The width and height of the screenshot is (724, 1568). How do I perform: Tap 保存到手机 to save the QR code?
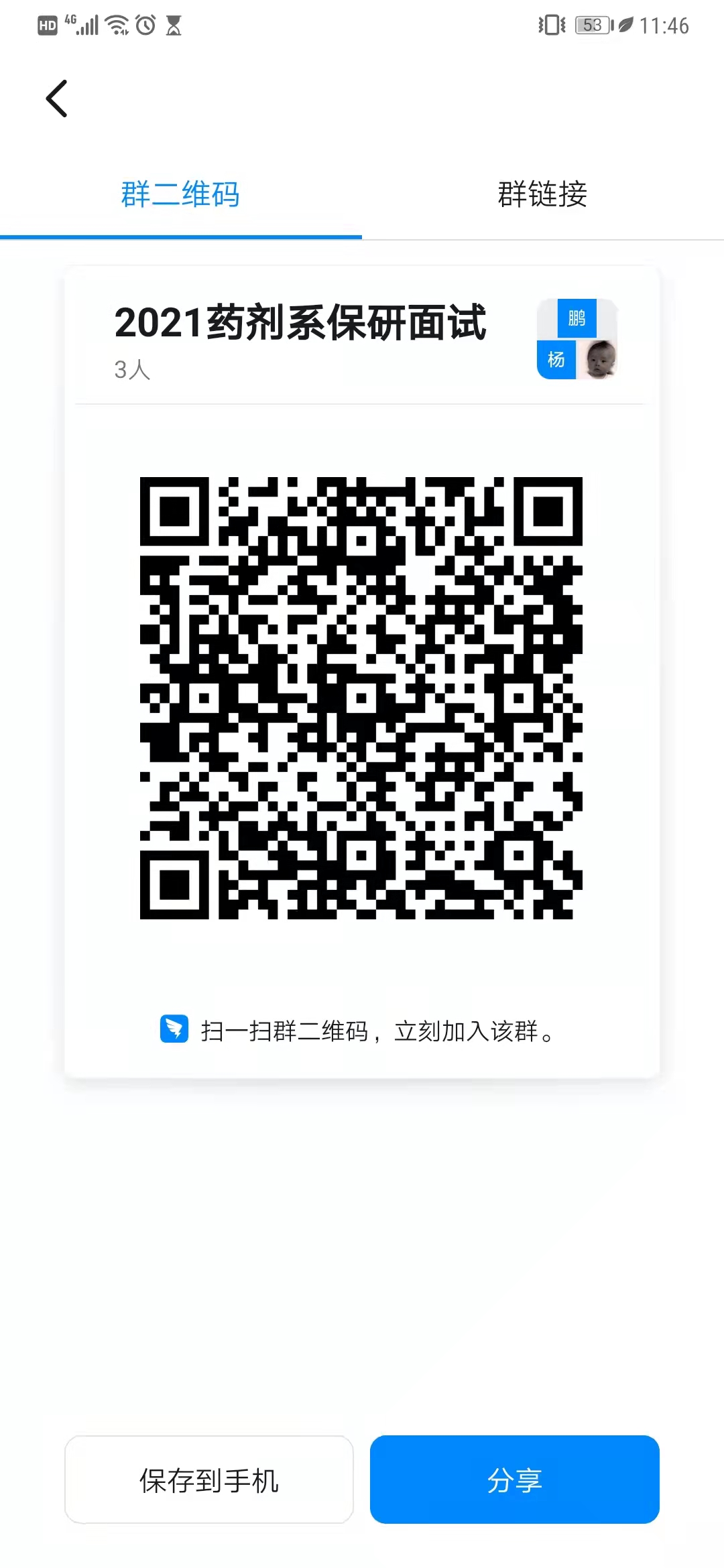(209, 1480)
